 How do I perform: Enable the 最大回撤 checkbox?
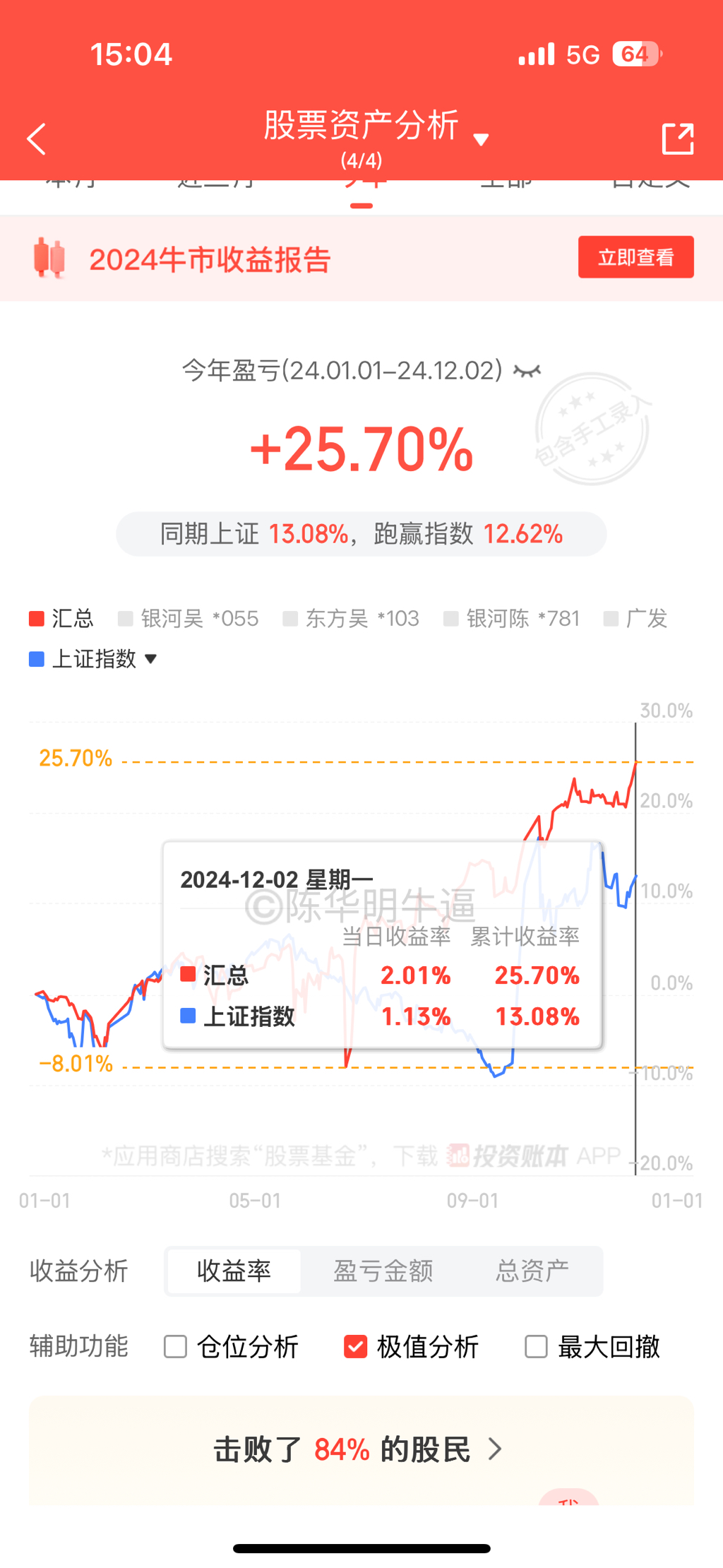pyautogui.click(x=537, y=1346)
